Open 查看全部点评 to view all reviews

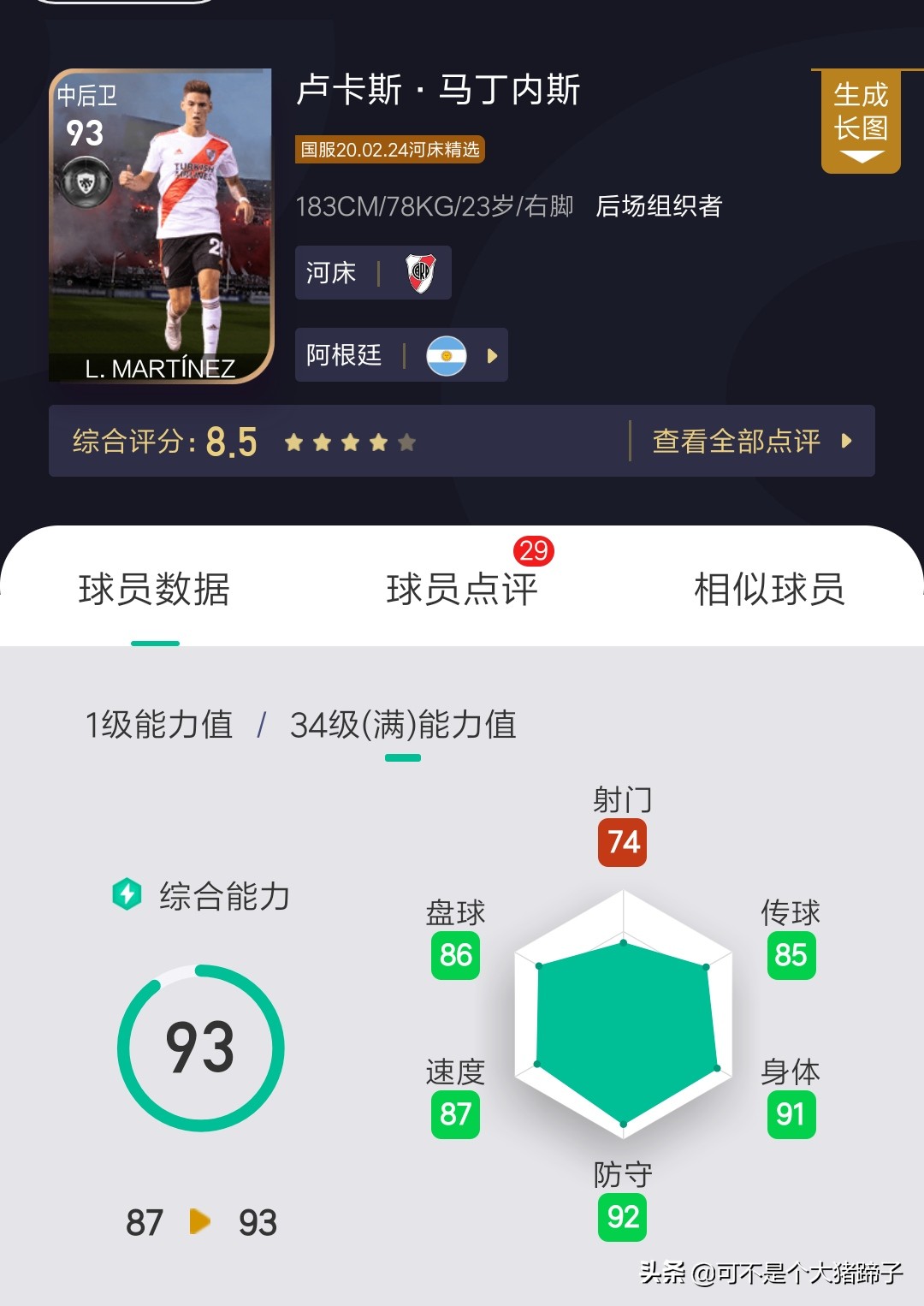coord(751,441)
